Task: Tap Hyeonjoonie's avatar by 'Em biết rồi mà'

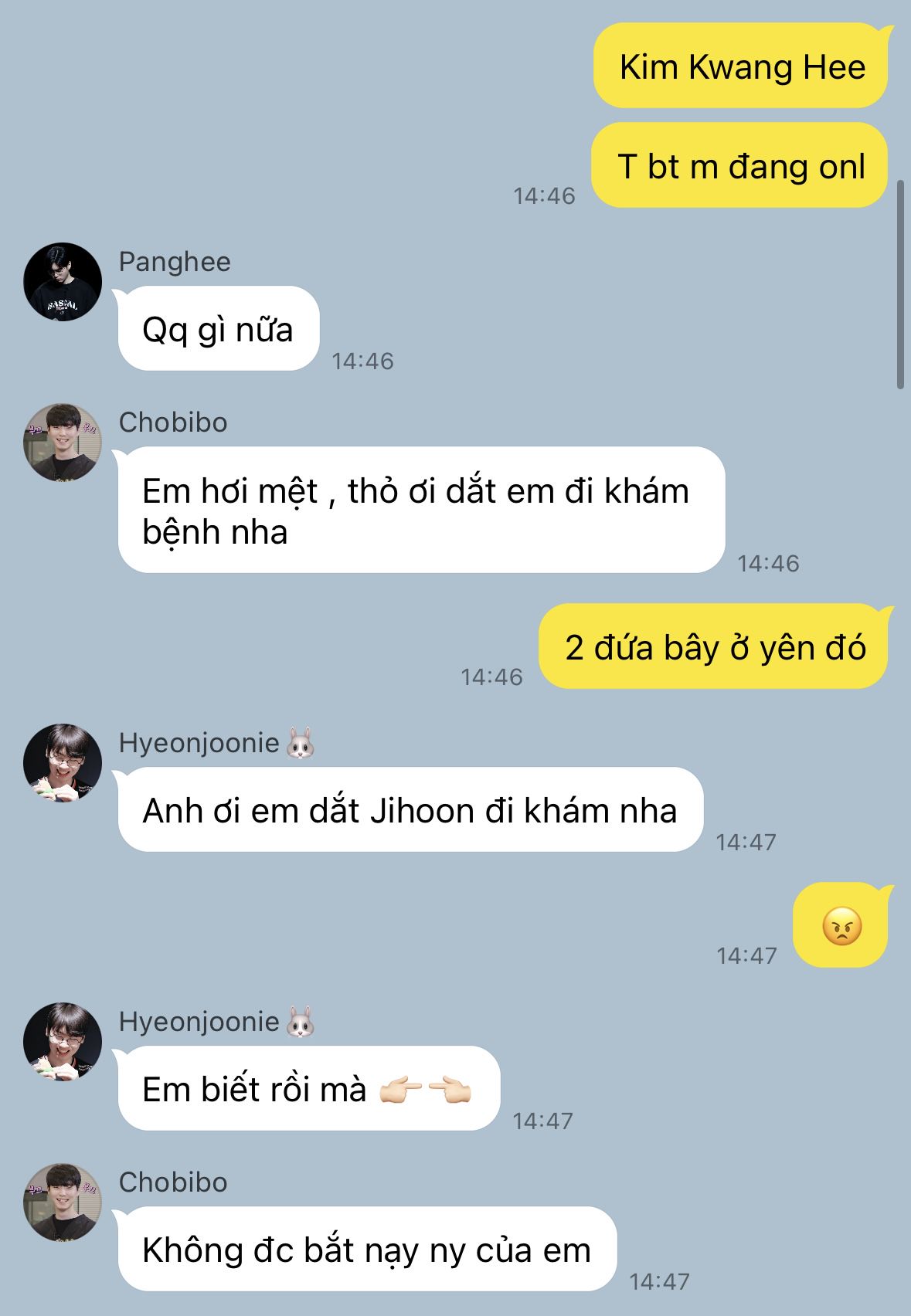Action: click(63, 1042)
